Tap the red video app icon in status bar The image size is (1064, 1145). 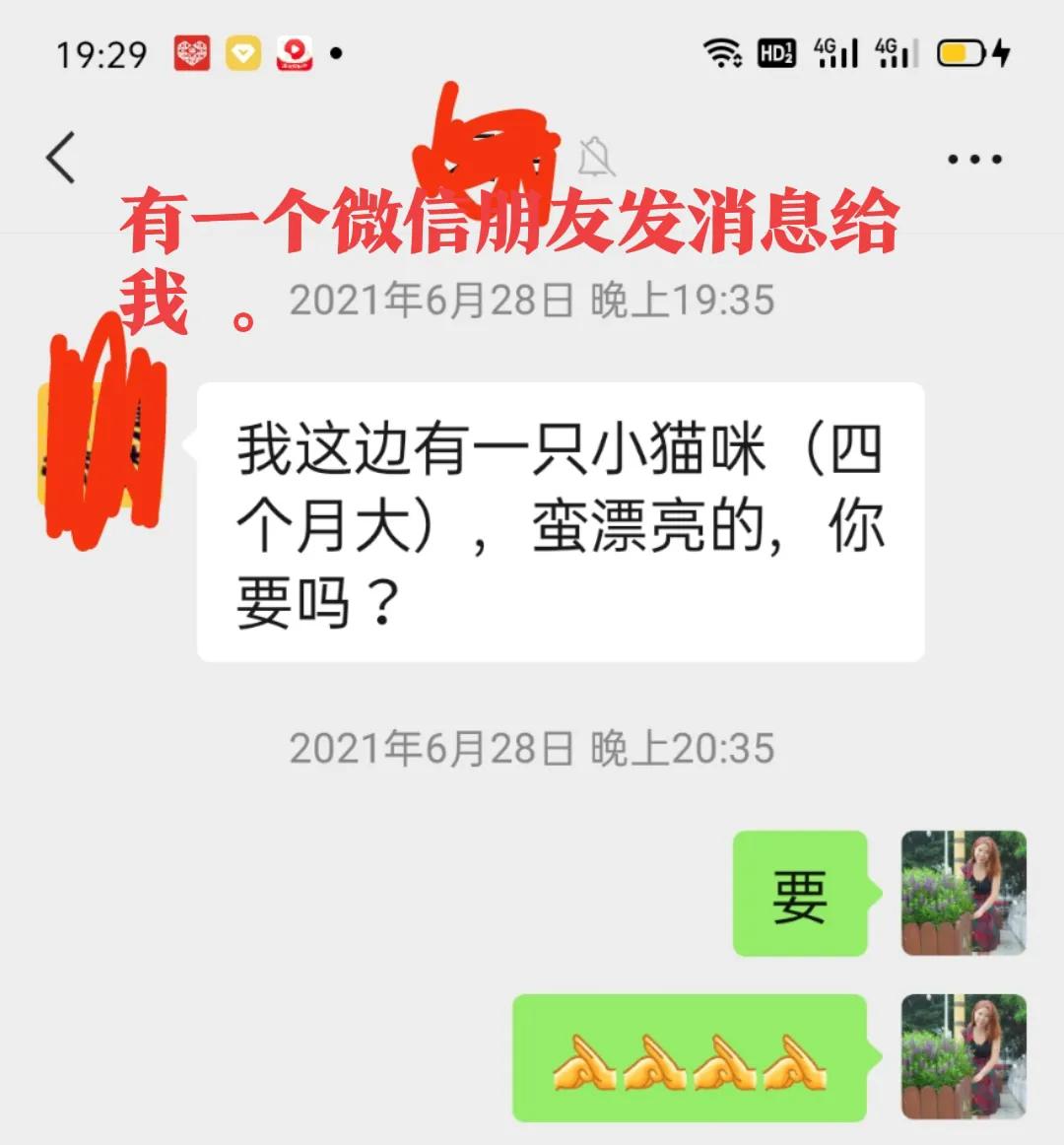(x=296, y=54)
